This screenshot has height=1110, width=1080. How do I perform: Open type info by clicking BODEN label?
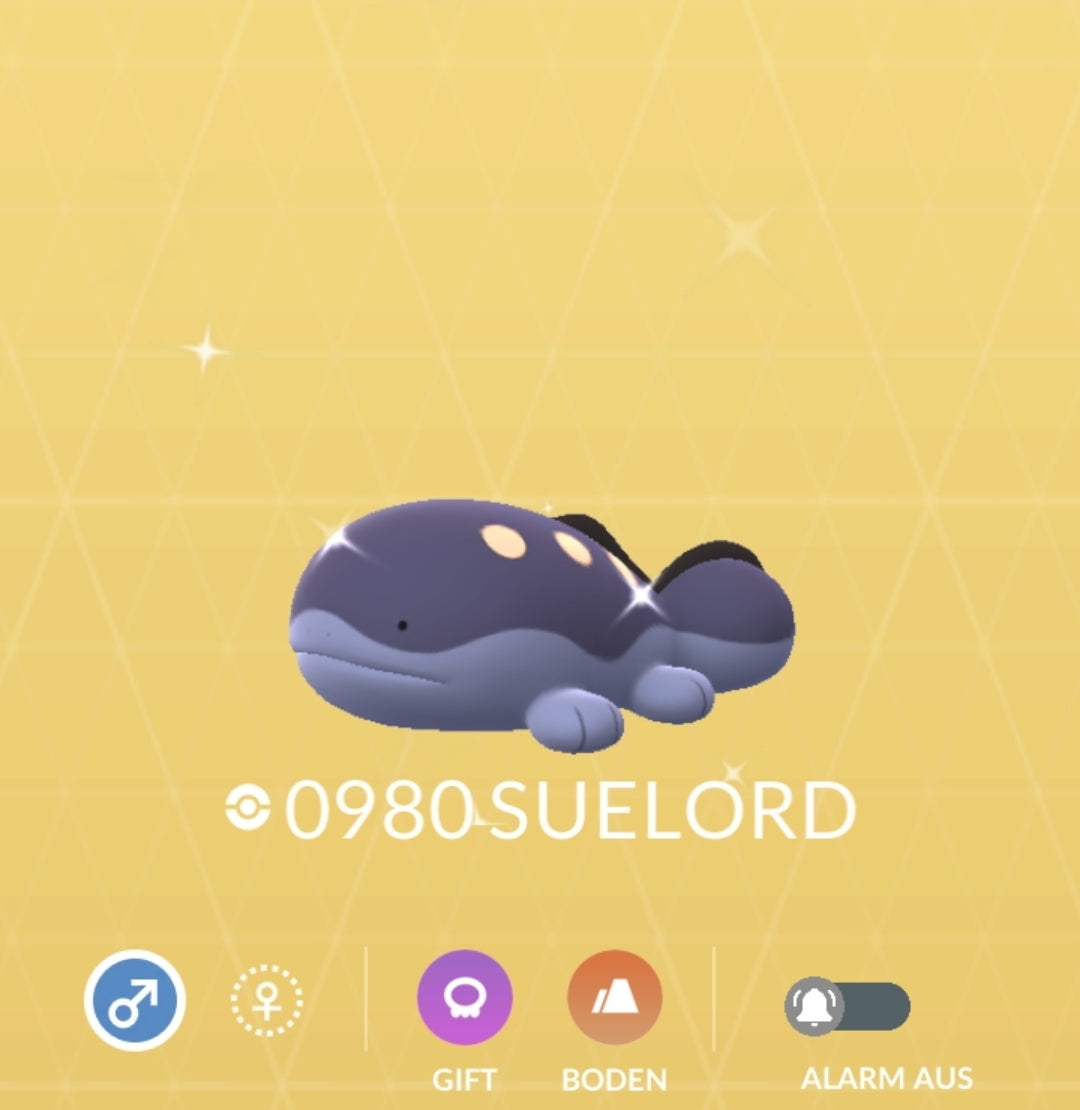pyautogui.click(x=614, y=1080)
